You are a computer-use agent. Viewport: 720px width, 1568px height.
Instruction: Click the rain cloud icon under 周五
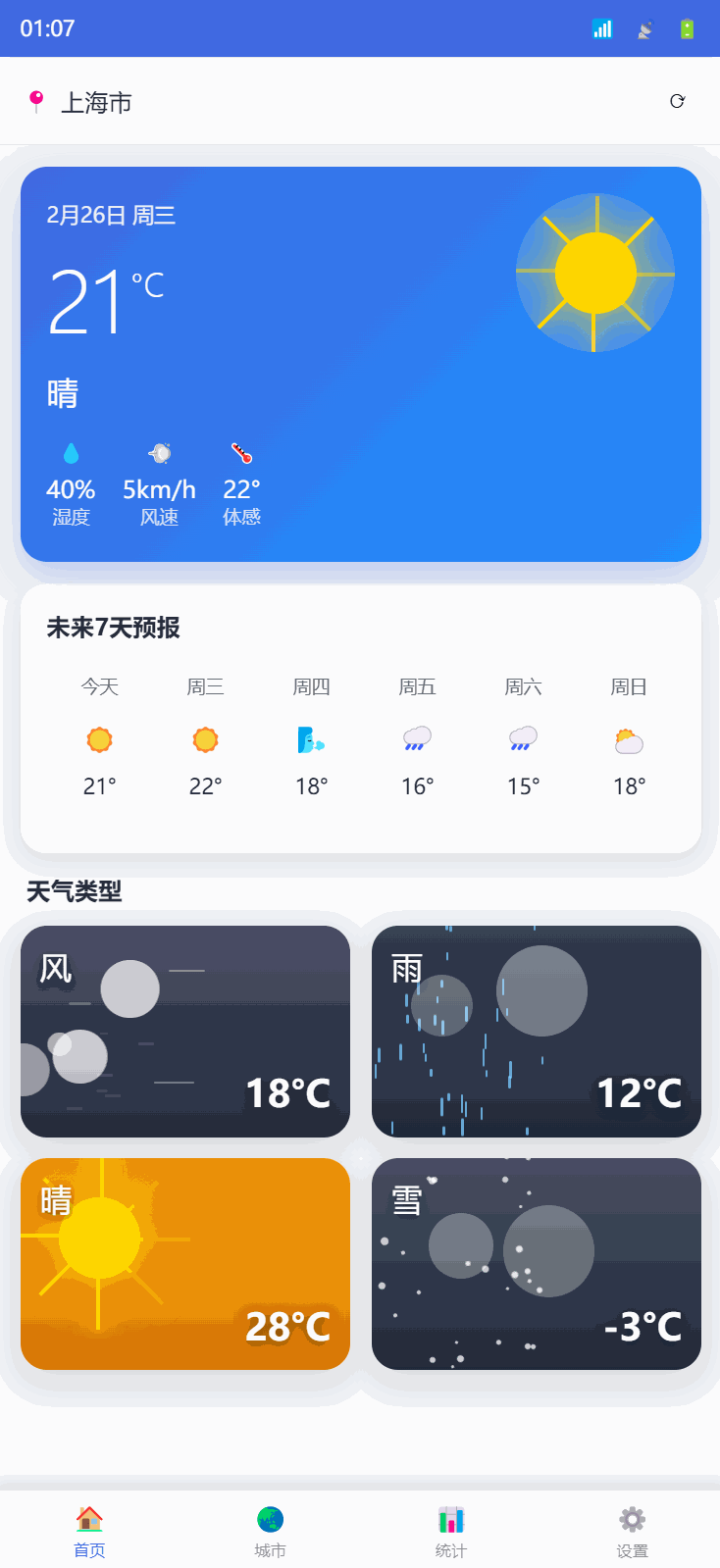click(417, 739)
